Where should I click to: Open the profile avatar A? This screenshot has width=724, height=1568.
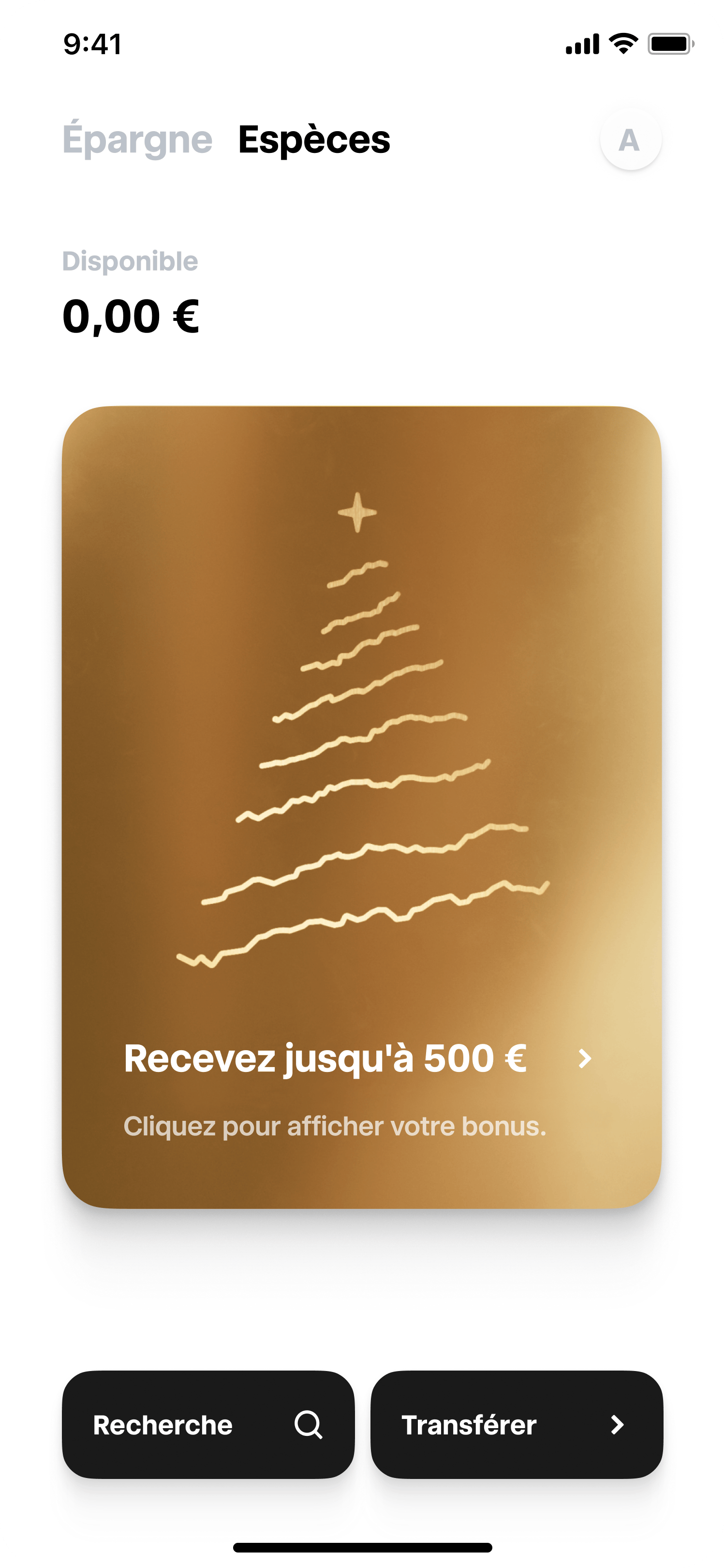630,140
